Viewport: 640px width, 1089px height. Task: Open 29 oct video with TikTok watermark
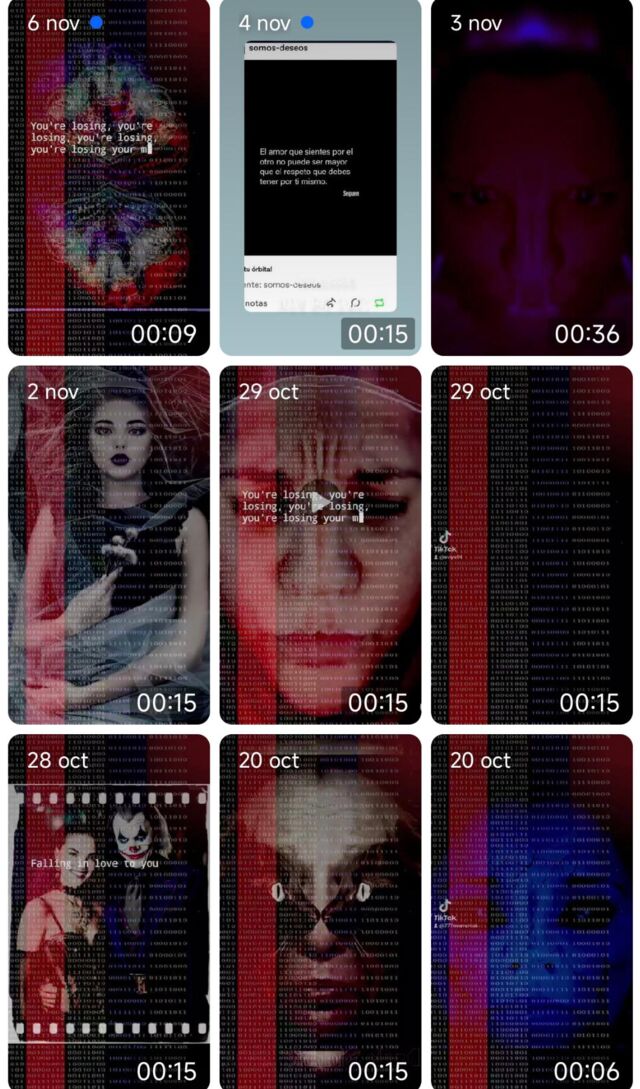tap(532, 545)
